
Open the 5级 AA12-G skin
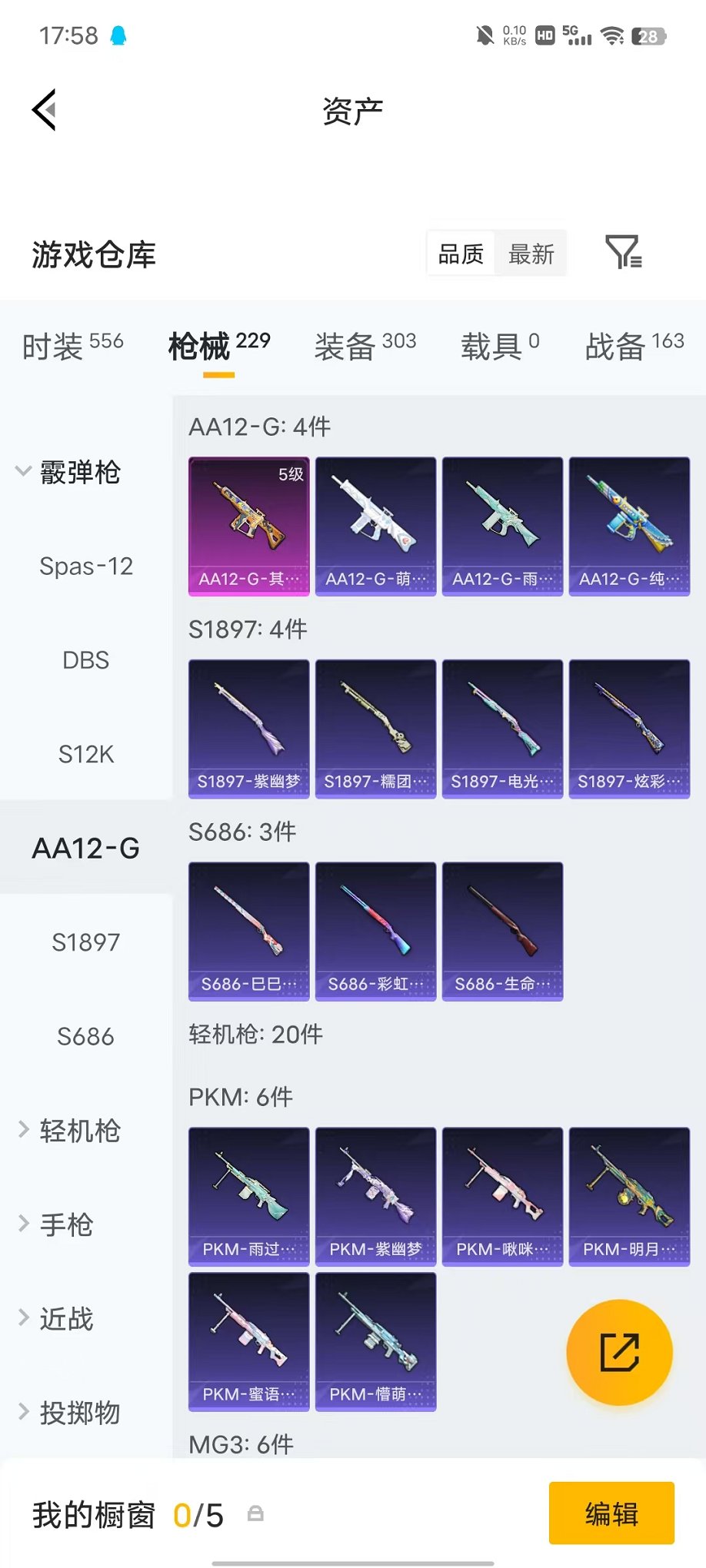click(249, 527)
